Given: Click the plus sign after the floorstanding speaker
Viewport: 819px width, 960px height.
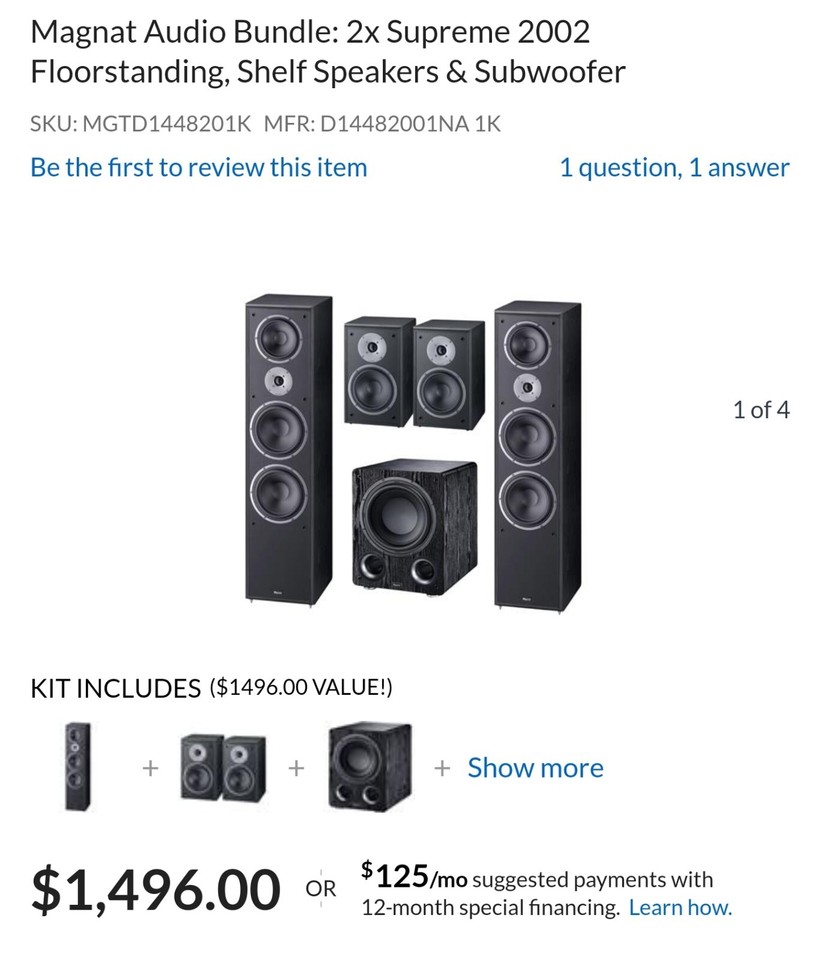Looking at the screenshot, I should pyautogui.click(x=150, y=769).
